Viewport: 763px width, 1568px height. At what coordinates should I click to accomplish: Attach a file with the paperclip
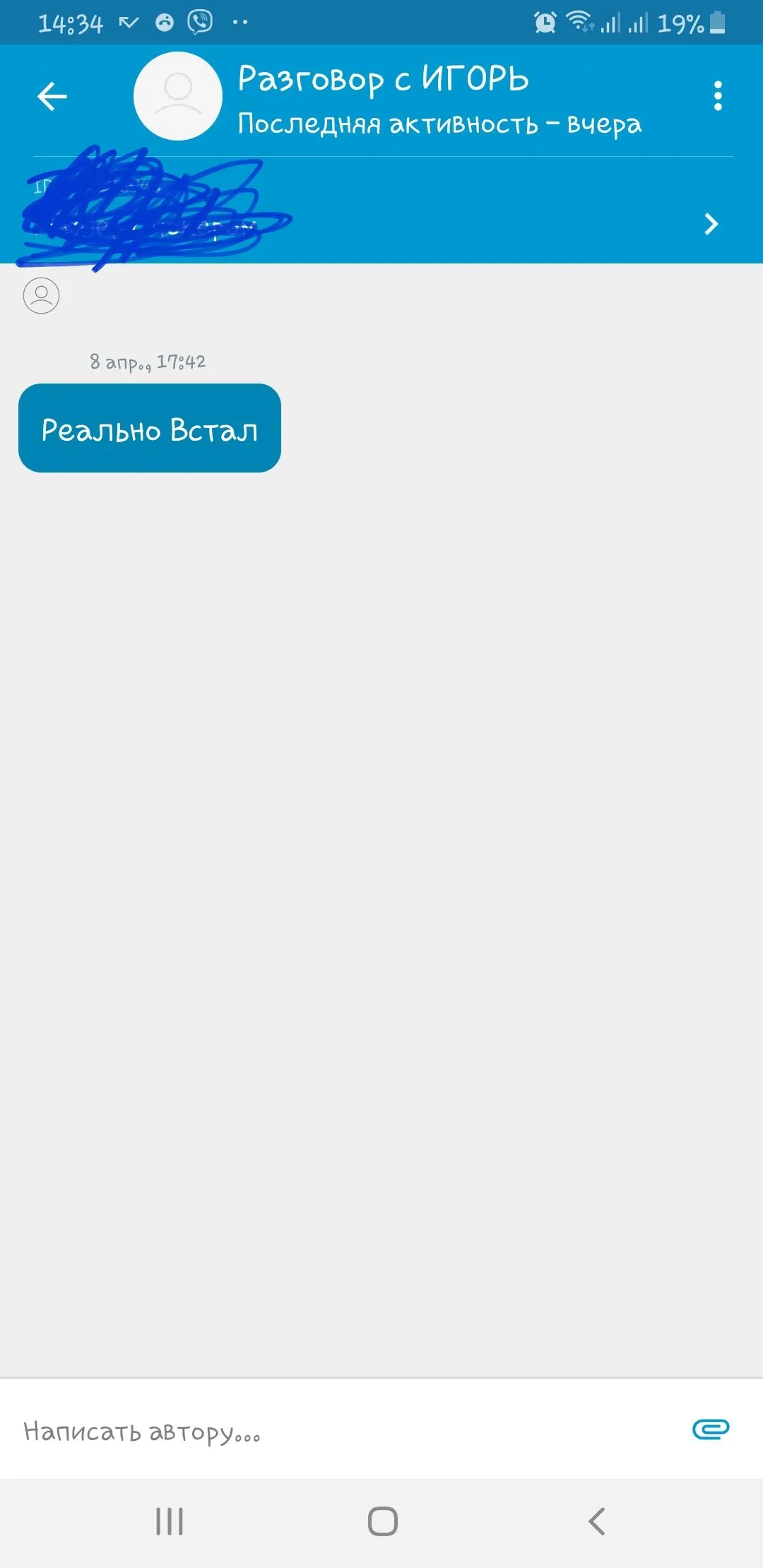click(x=711, y=1430)
